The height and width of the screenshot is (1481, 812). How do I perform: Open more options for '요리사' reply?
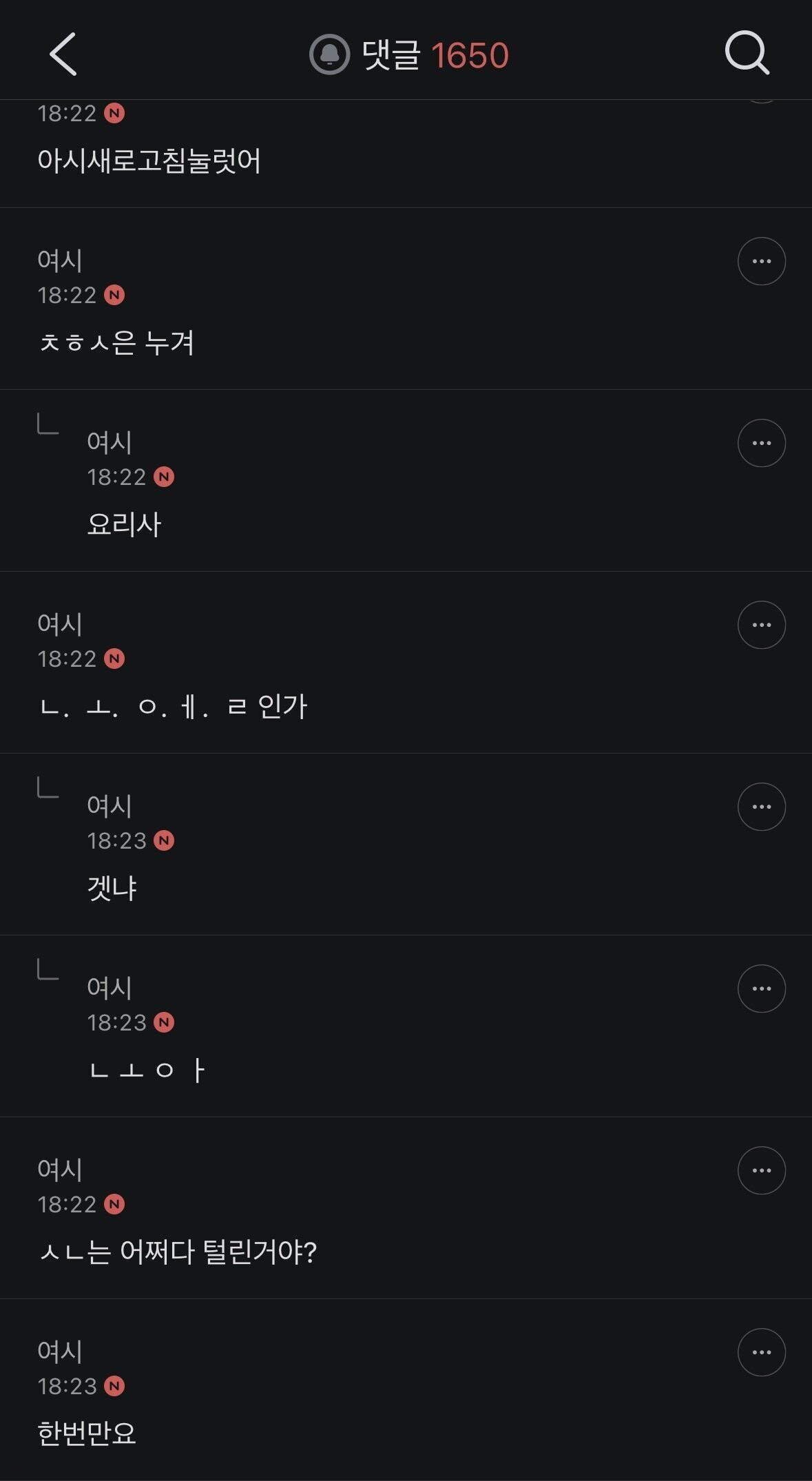[761, 443]
